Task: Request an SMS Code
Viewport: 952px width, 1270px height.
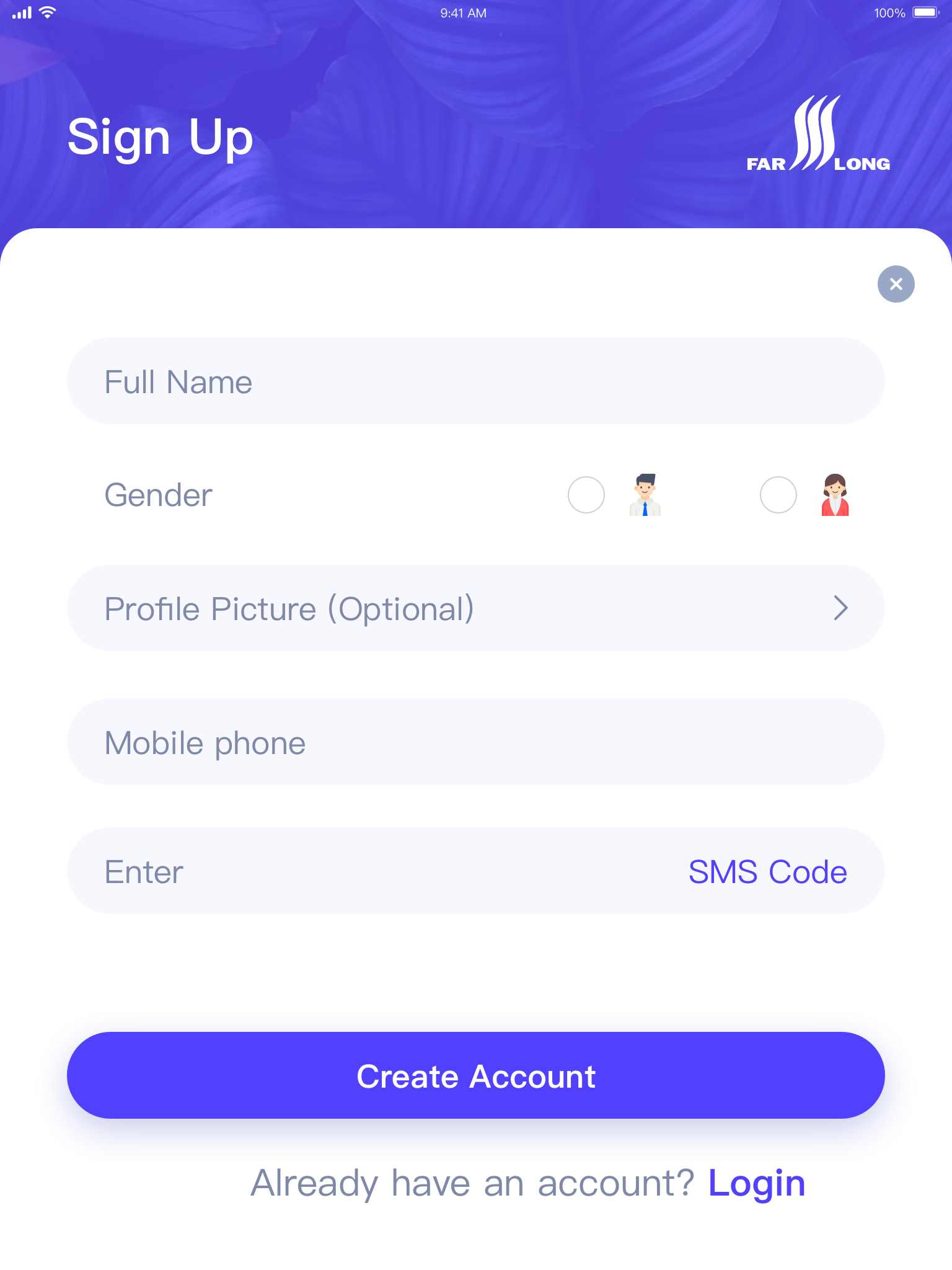Action: click(767, 871)
